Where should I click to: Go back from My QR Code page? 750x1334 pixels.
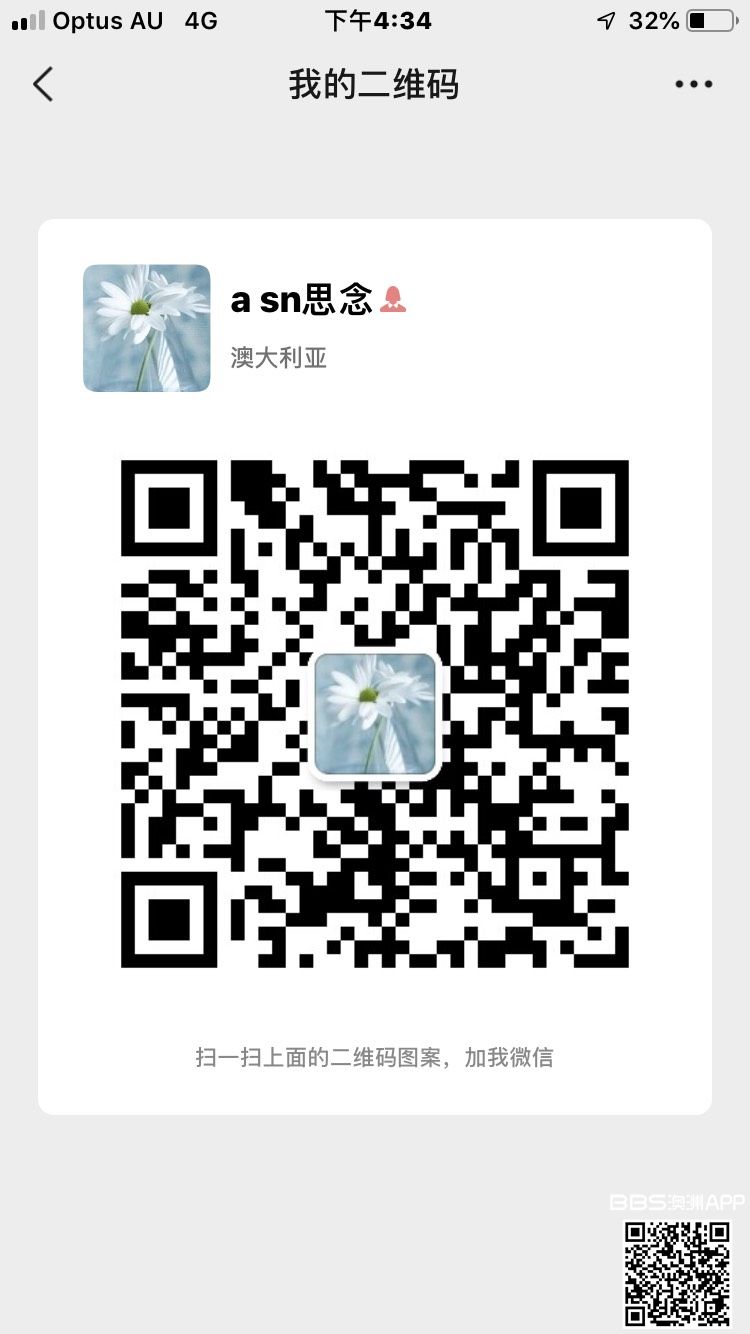tap(42, 84)
